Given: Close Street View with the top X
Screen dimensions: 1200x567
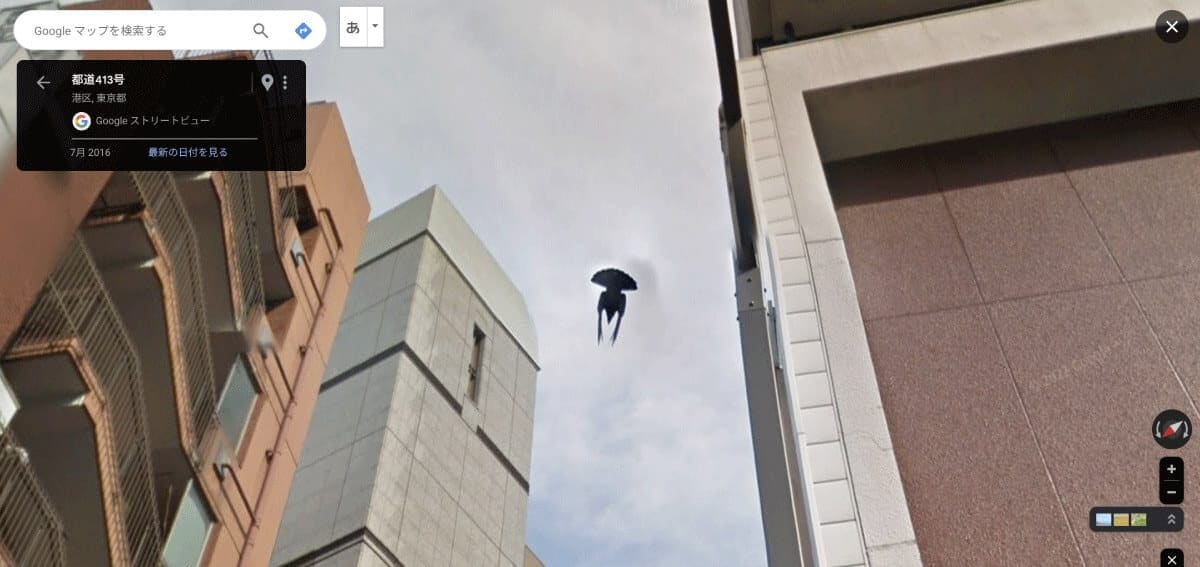Looking at the screenshot, I should click(1171, 27).
